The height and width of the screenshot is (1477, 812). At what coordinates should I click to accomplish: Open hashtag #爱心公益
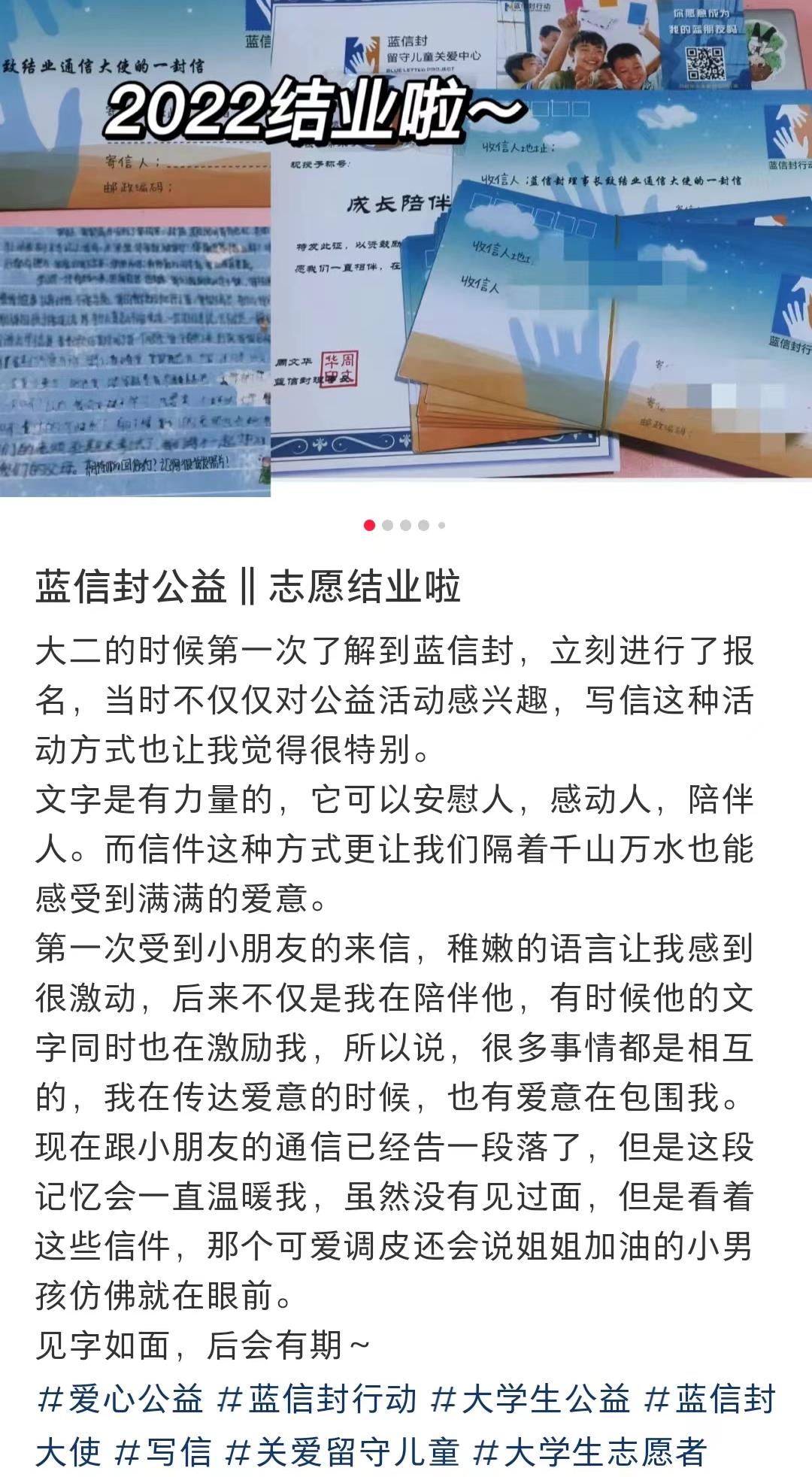point(120,1400)
